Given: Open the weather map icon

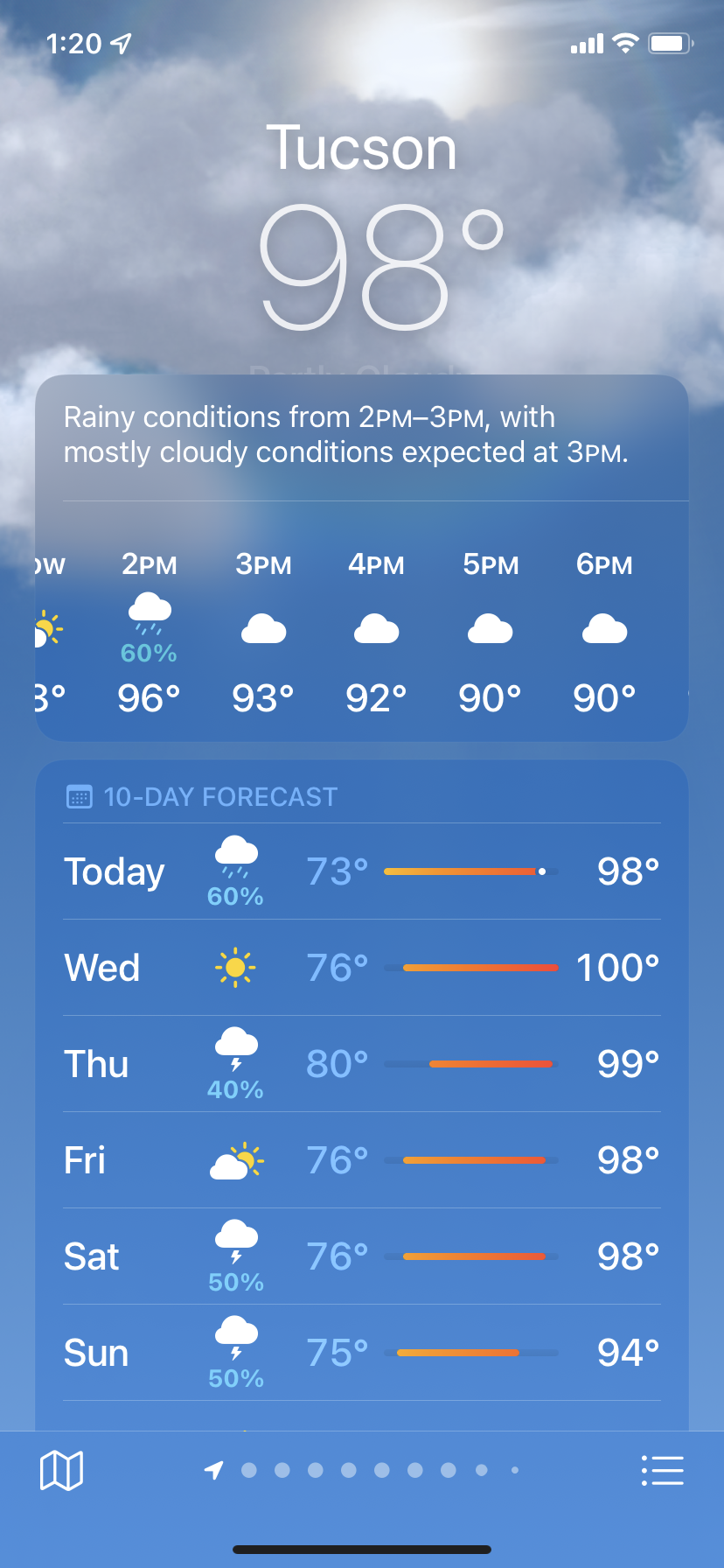Looking at the screenshot, I should pyautogui.click(x=61, y=1470).
